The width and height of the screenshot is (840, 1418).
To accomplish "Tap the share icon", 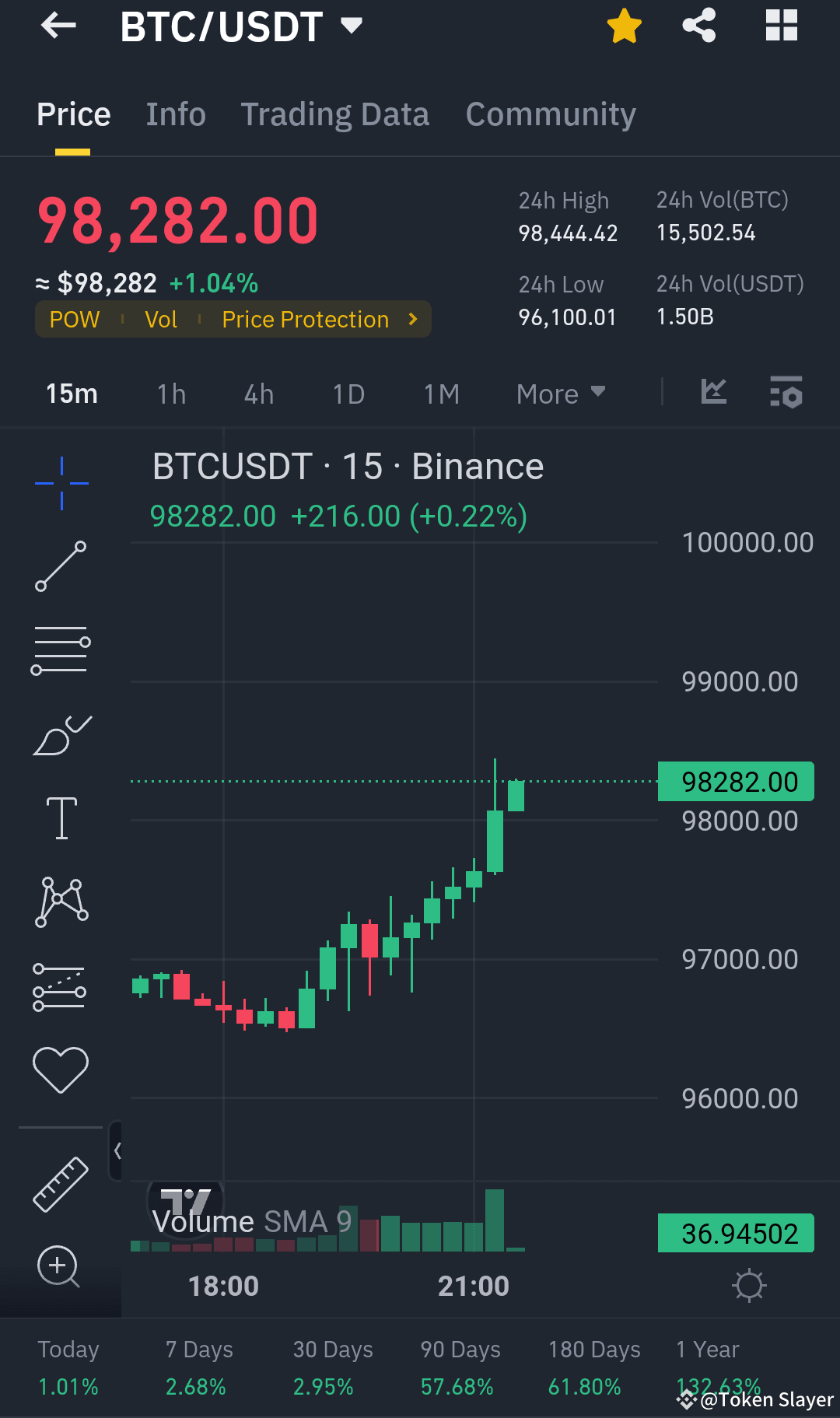I will coord(698,25).
